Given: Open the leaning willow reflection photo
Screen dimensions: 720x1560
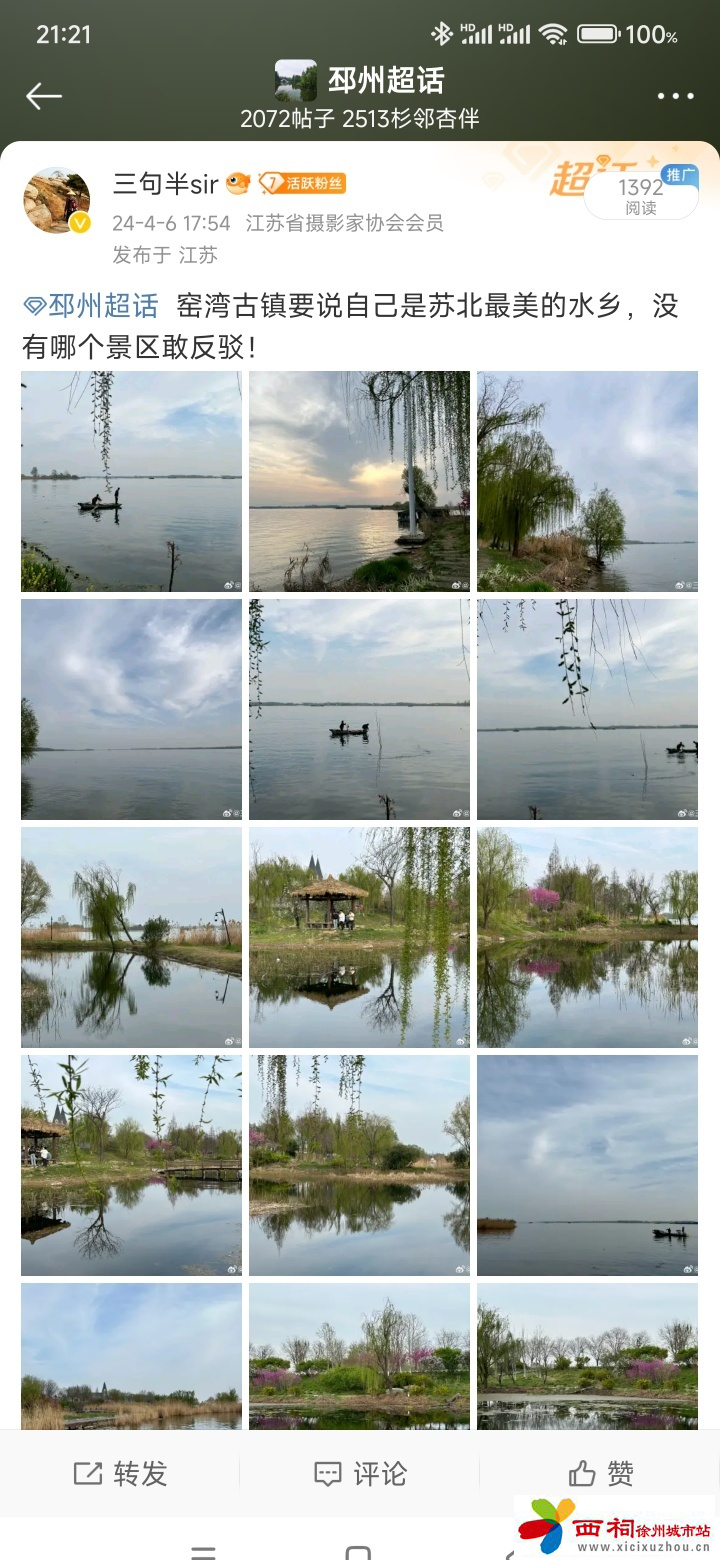Looking at the screenshot, I should tap(131, 937).
